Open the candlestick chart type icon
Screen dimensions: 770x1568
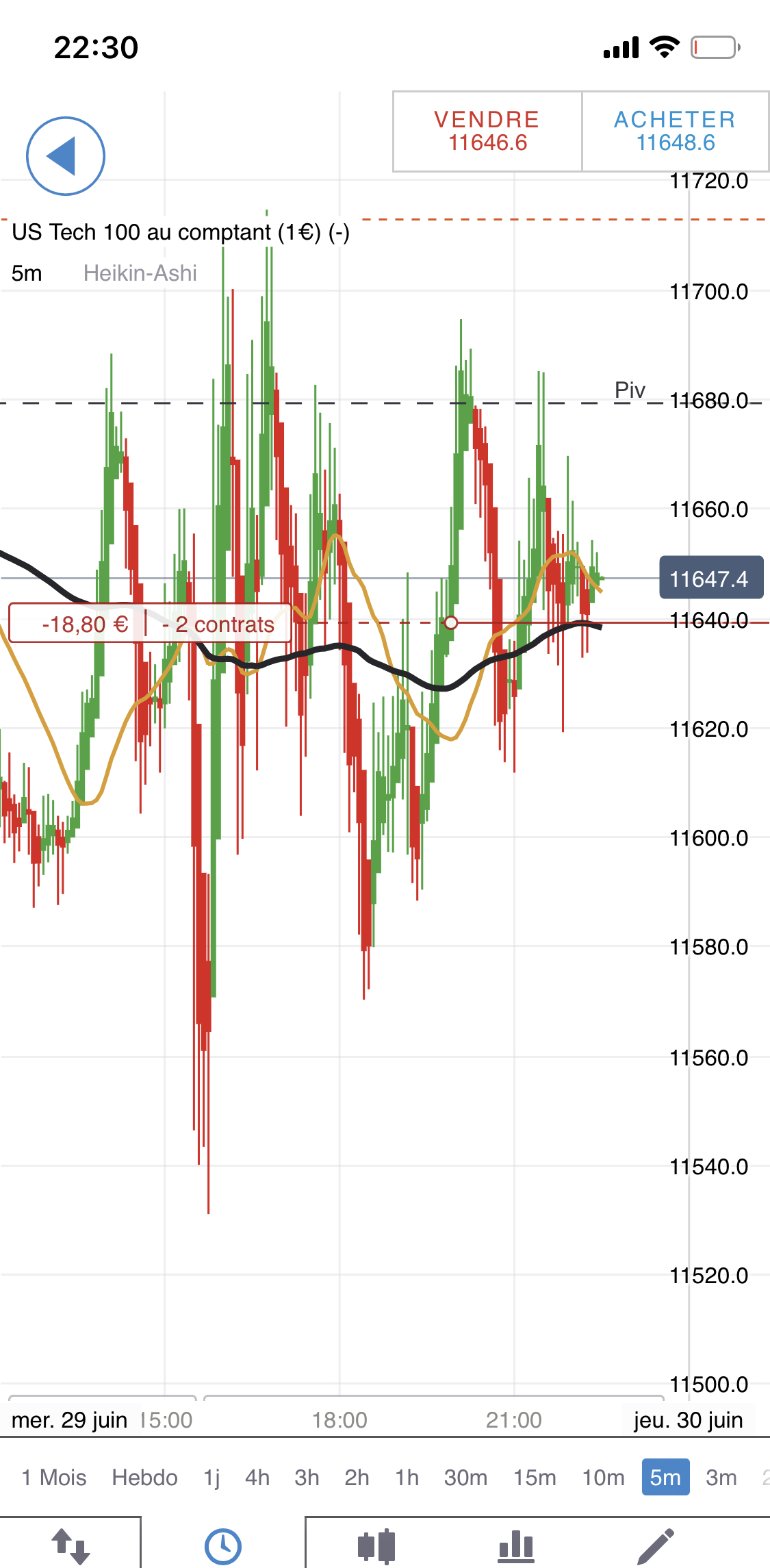(376, 1545)
